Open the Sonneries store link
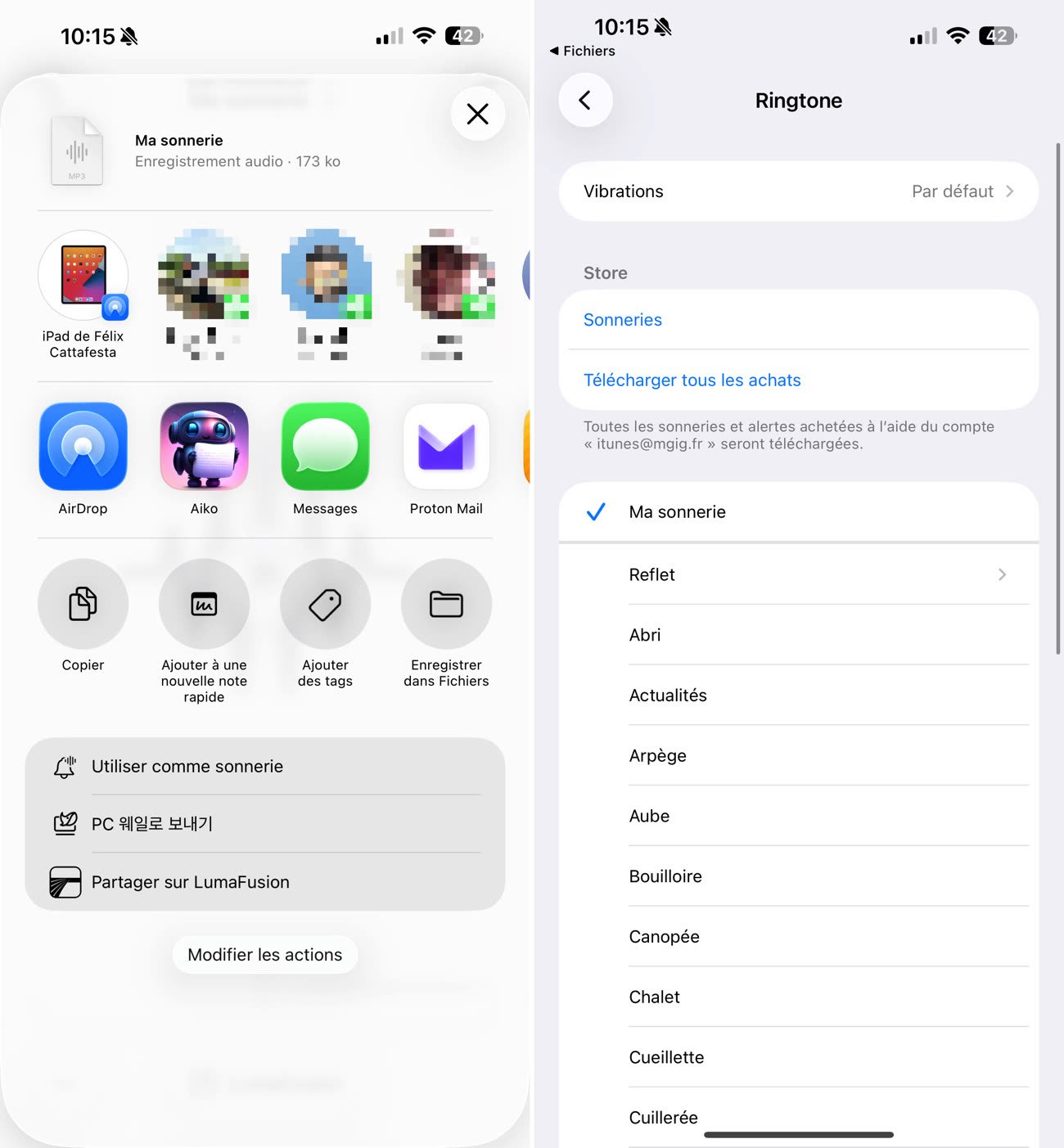The height and width of the screenshot is (1148, 1064). [x=623, y=320]
